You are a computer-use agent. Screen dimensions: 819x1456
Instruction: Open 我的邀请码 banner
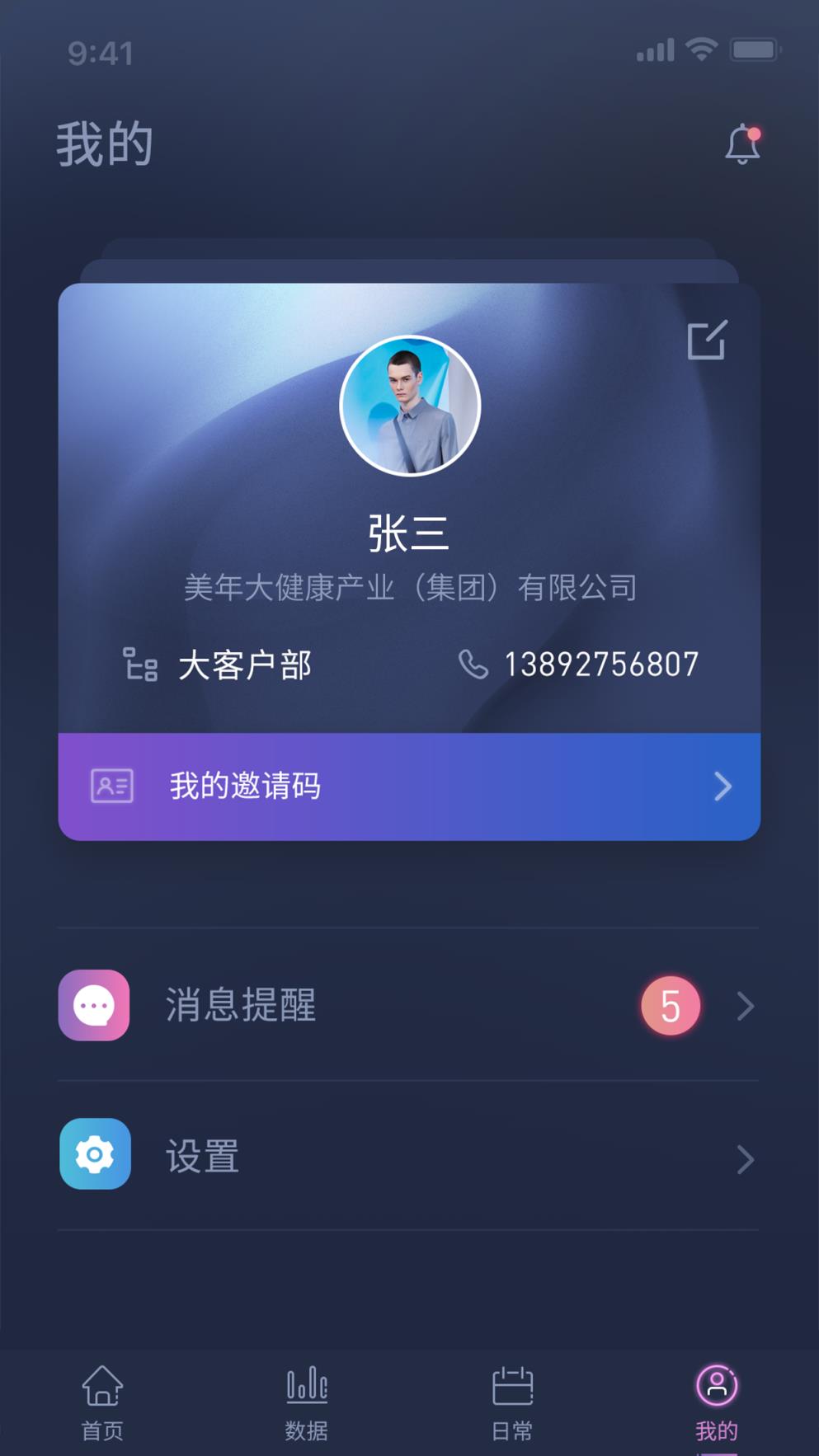(x=409, y=786)
